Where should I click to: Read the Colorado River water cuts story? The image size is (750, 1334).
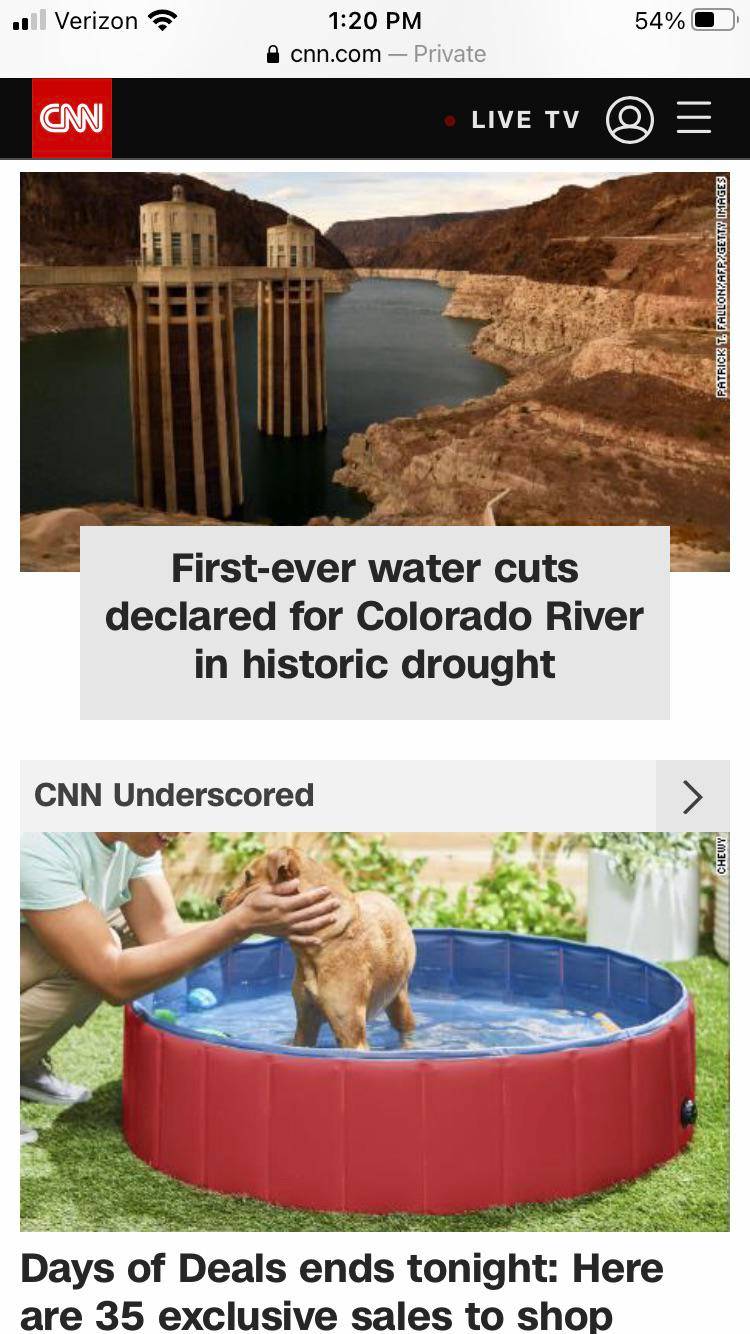pos(374,617)
